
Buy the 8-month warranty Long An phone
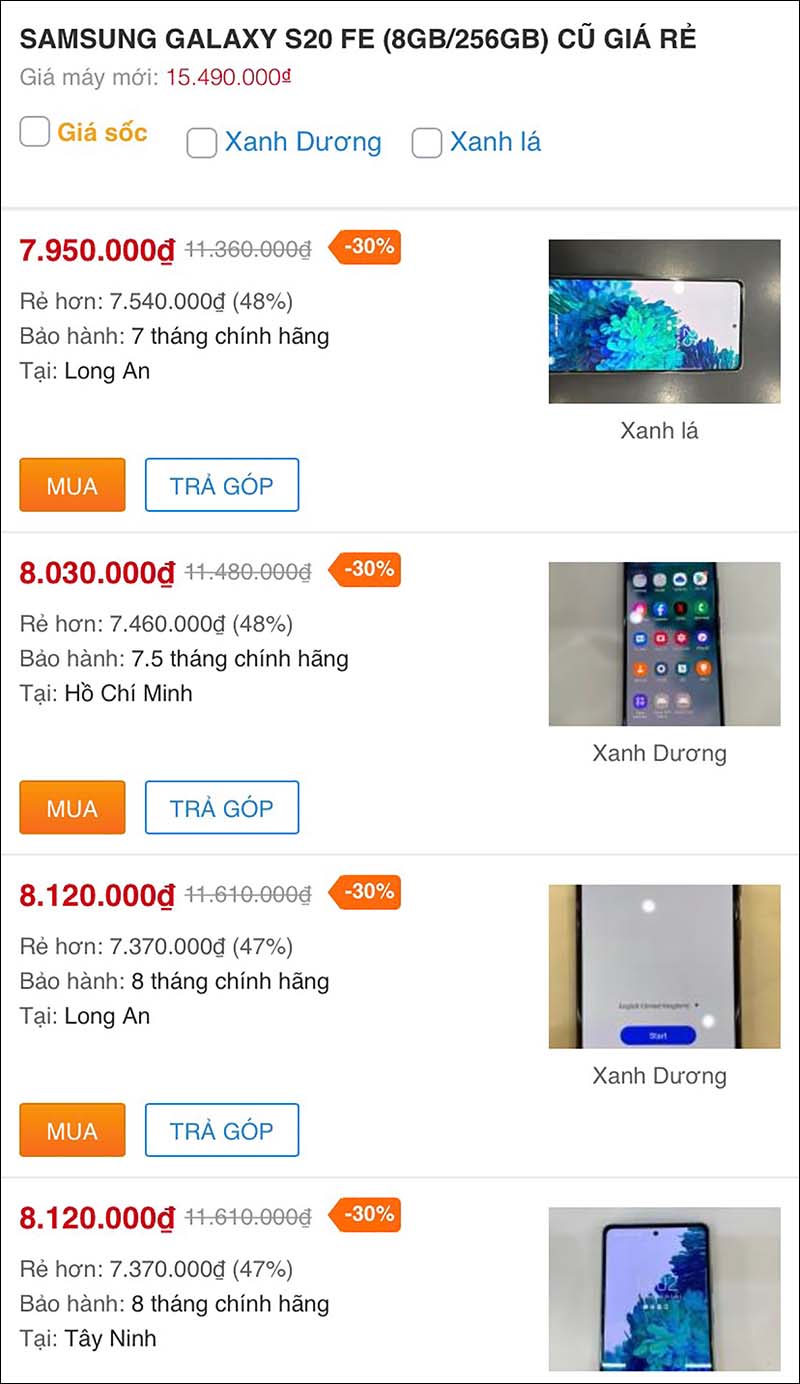[72, 1130]
